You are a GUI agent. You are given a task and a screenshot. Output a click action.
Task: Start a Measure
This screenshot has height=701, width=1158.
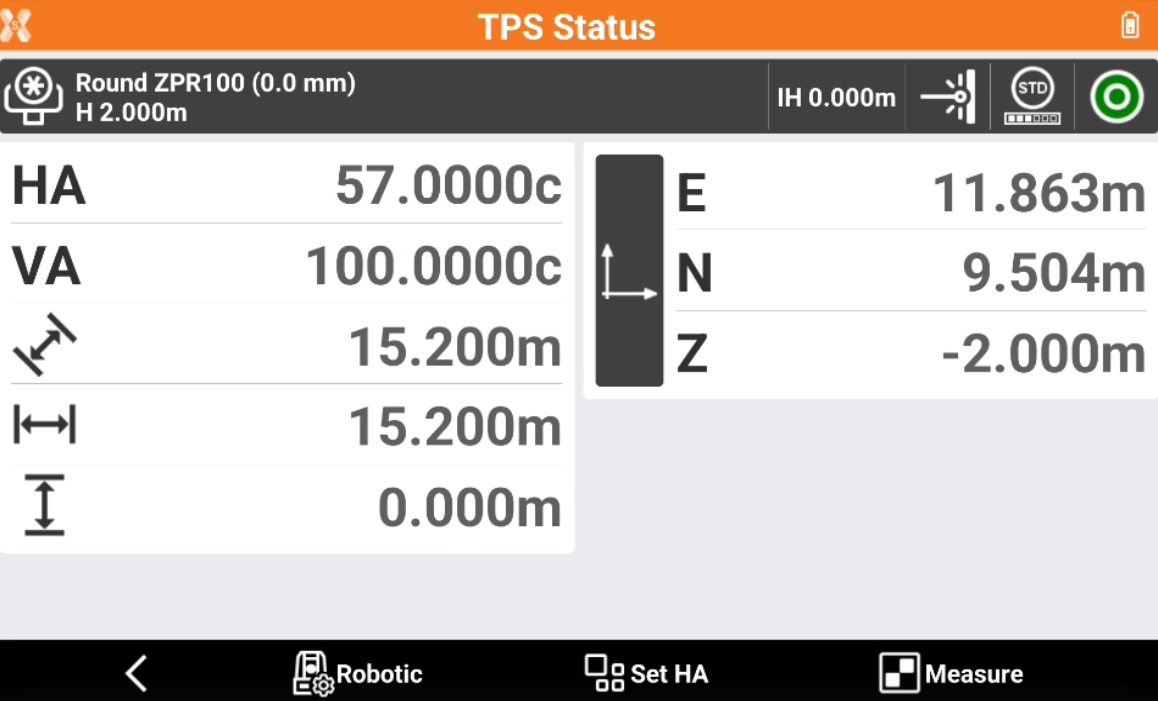point(951,673)
